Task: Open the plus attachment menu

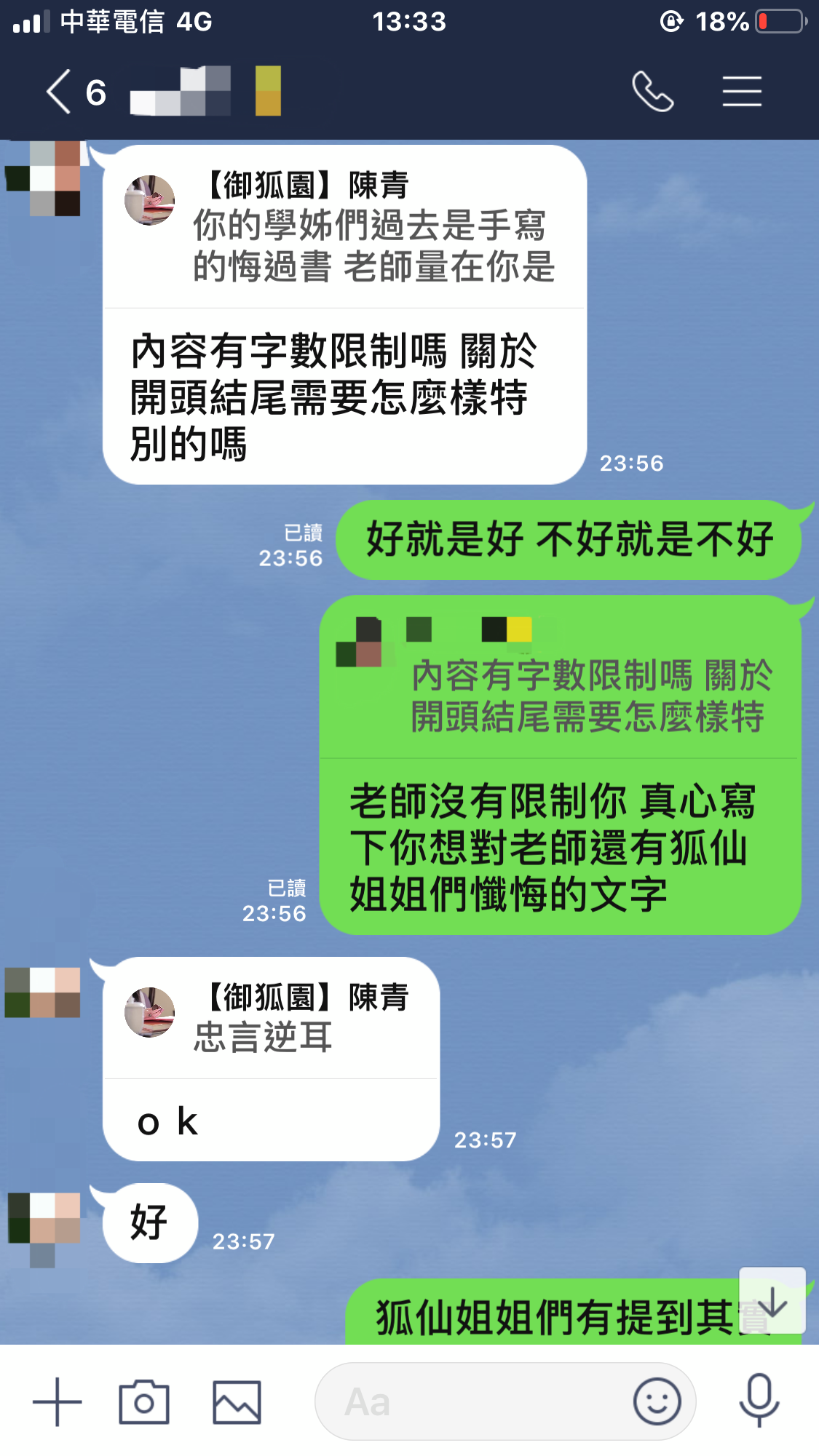Action: [58, 1401]
